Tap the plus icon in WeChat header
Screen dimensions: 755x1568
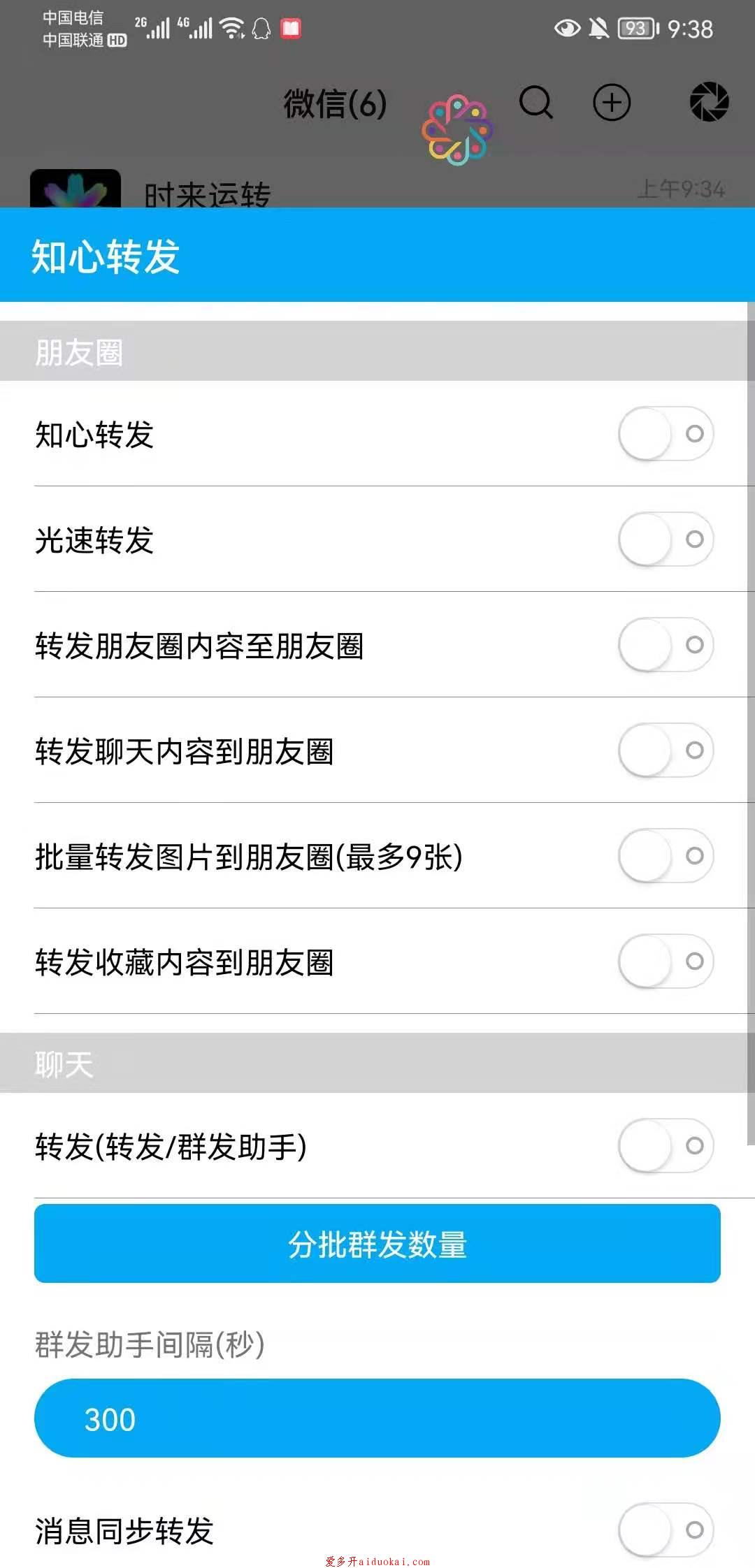click(612, 103)
